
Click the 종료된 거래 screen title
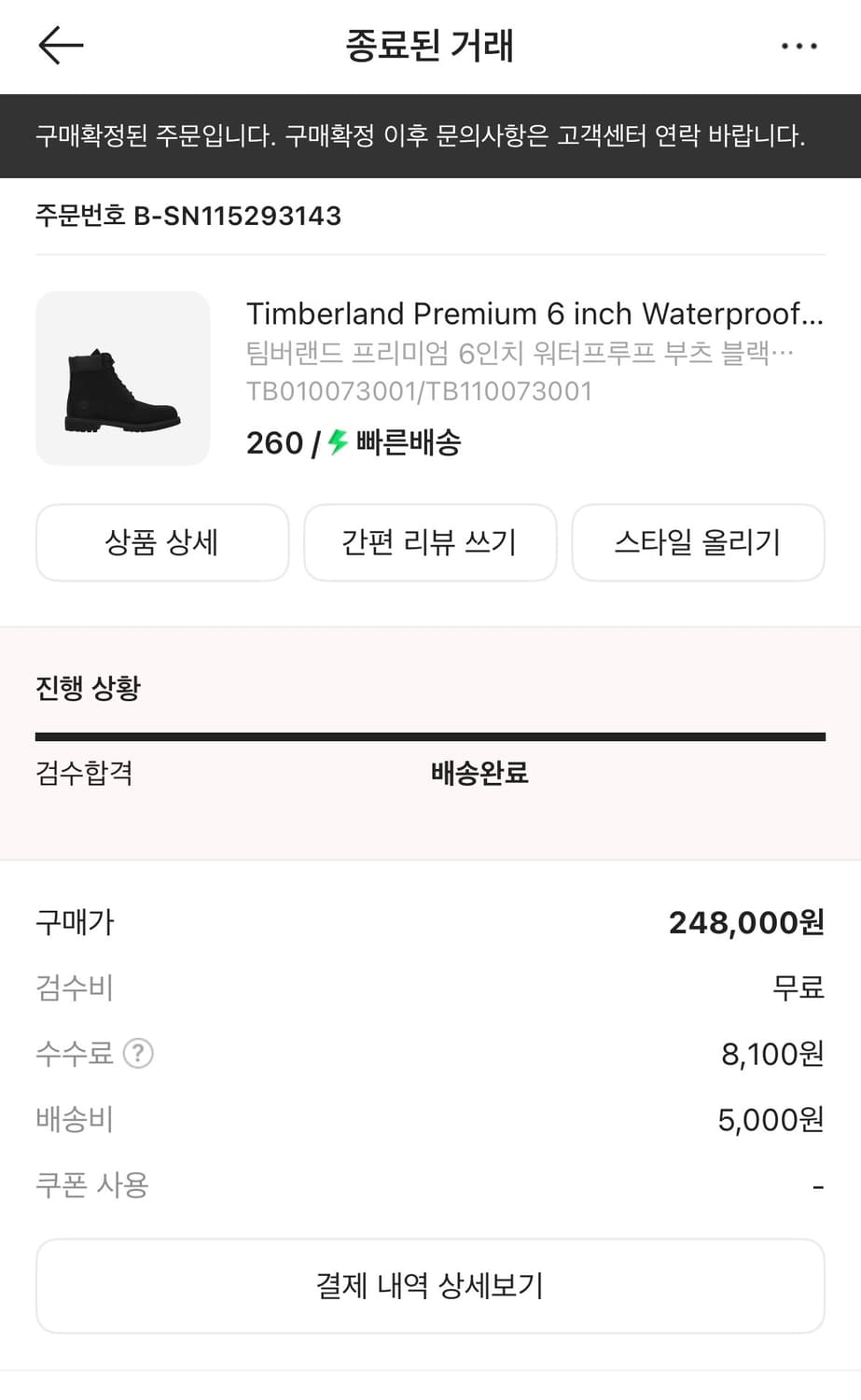coord(430,46)
